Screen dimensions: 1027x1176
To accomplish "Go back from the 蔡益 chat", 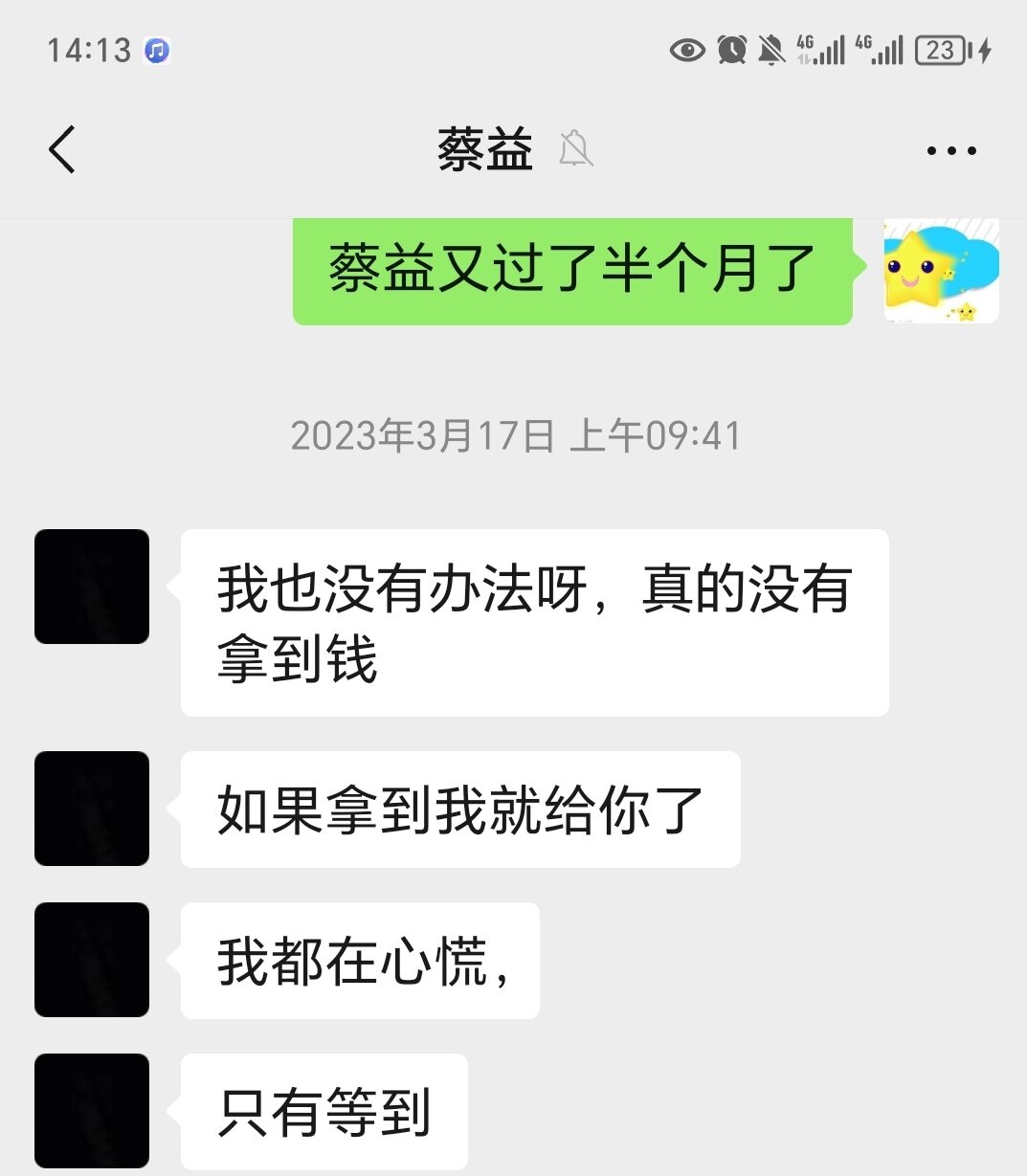I will (62, 150).
